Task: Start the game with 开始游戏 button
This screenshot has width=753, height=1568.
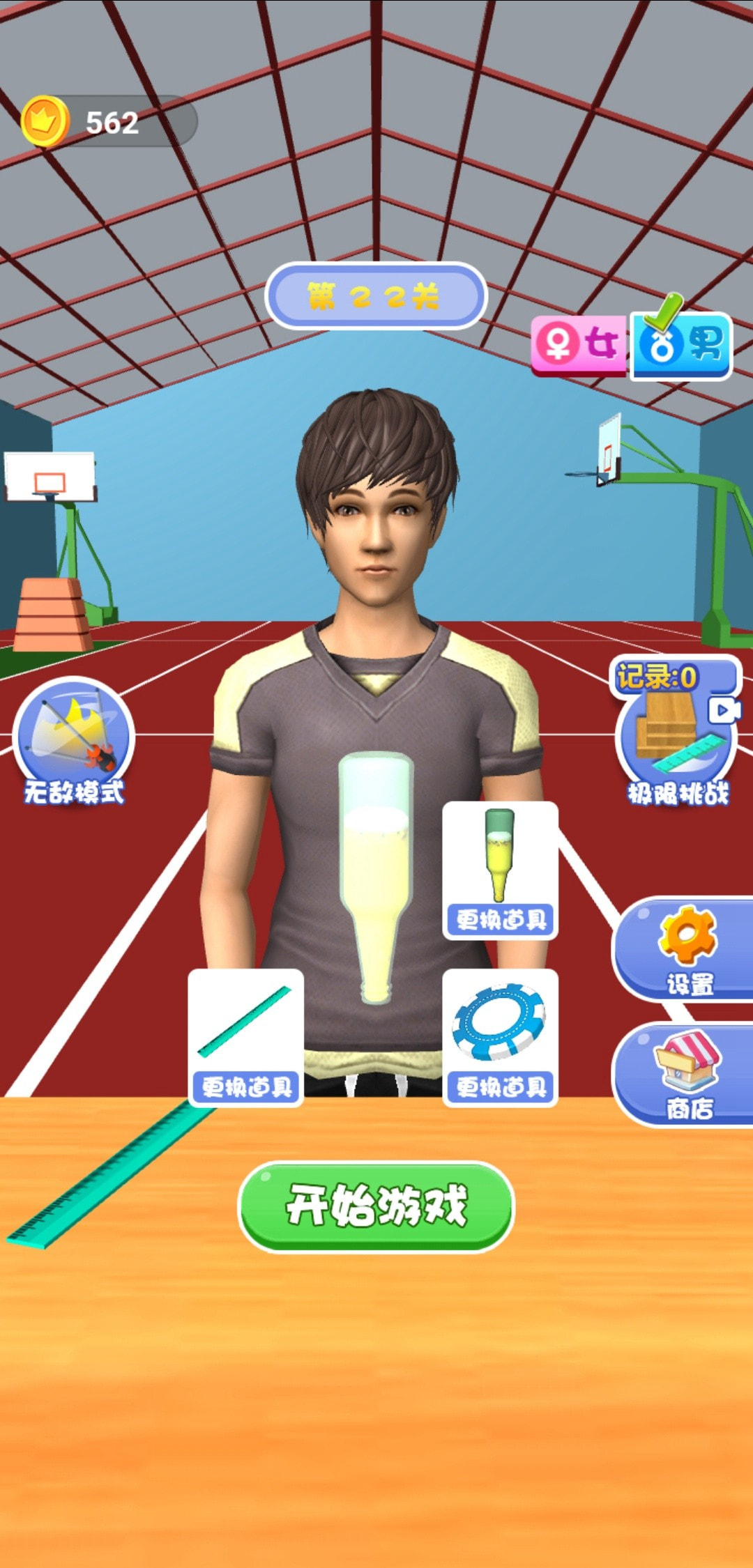Action: [376, 1206]
